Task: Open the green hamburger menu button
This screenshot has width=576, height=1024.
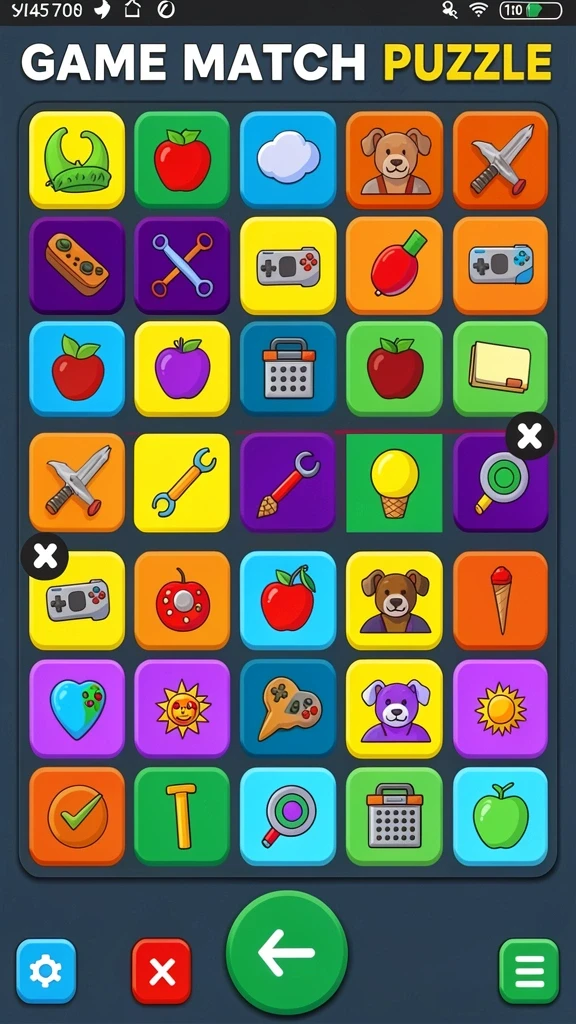Action: point(529,971)
